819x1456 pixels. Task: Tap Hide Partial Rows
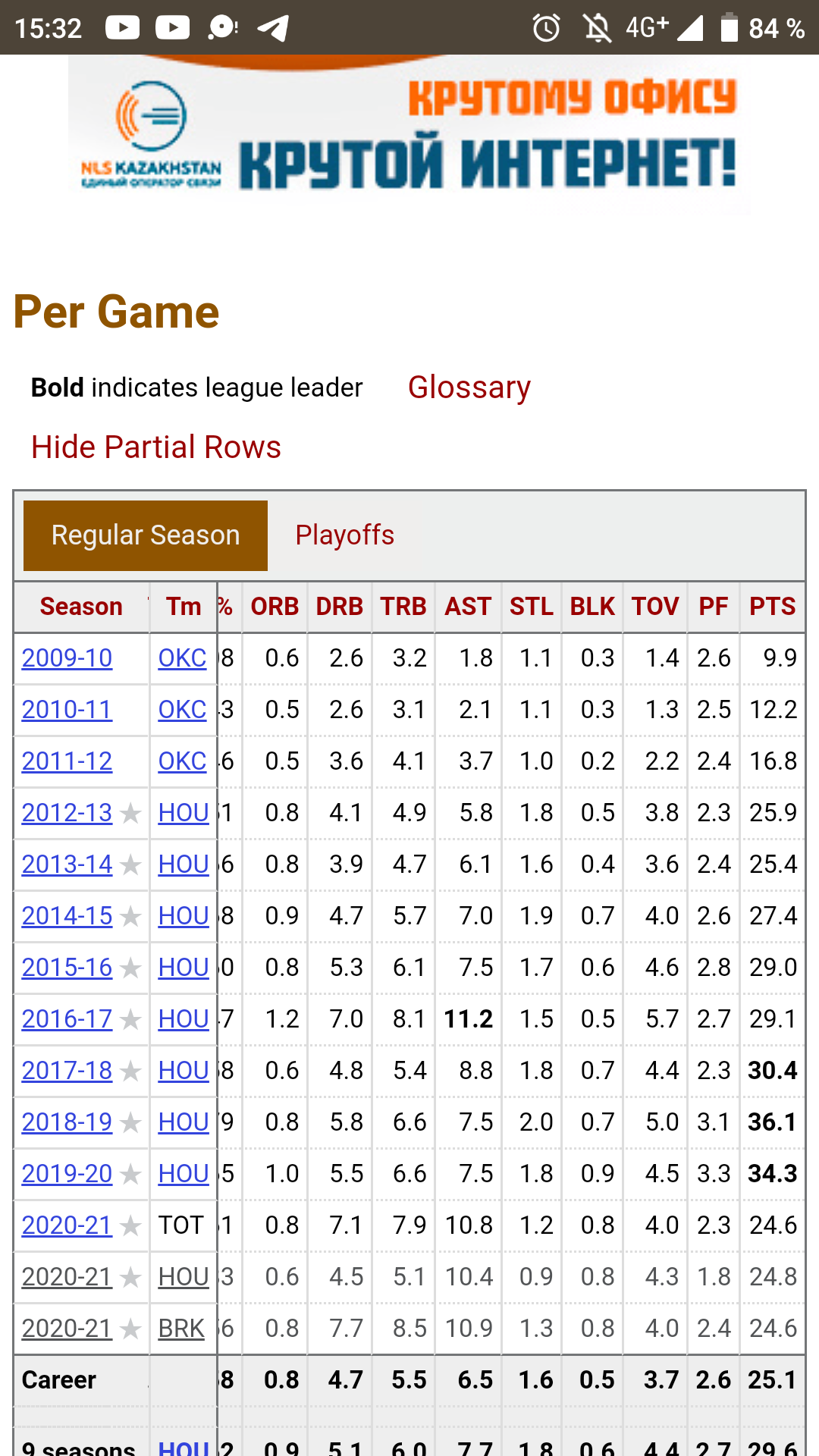point(156,447)
